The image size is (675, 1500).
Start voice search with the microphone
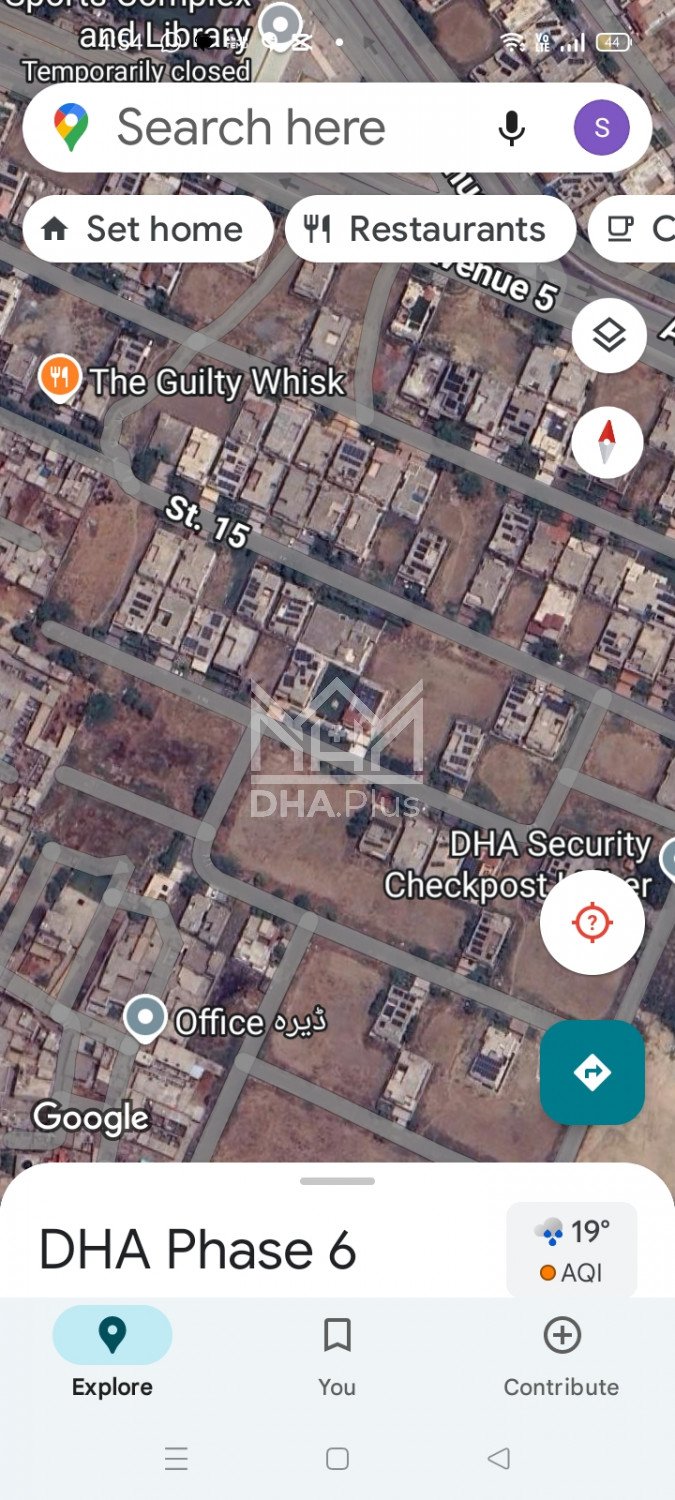pyautogui.click(x=511, y=128)
